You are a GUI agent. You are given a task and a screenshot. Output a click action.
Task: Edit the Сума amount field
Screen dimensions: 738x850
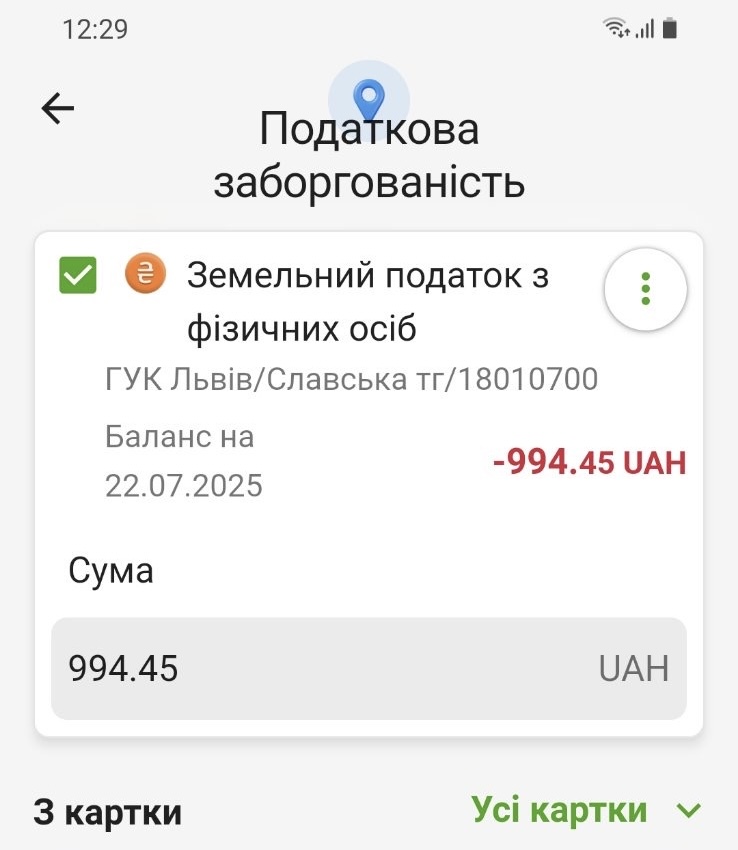pos(330,668)
